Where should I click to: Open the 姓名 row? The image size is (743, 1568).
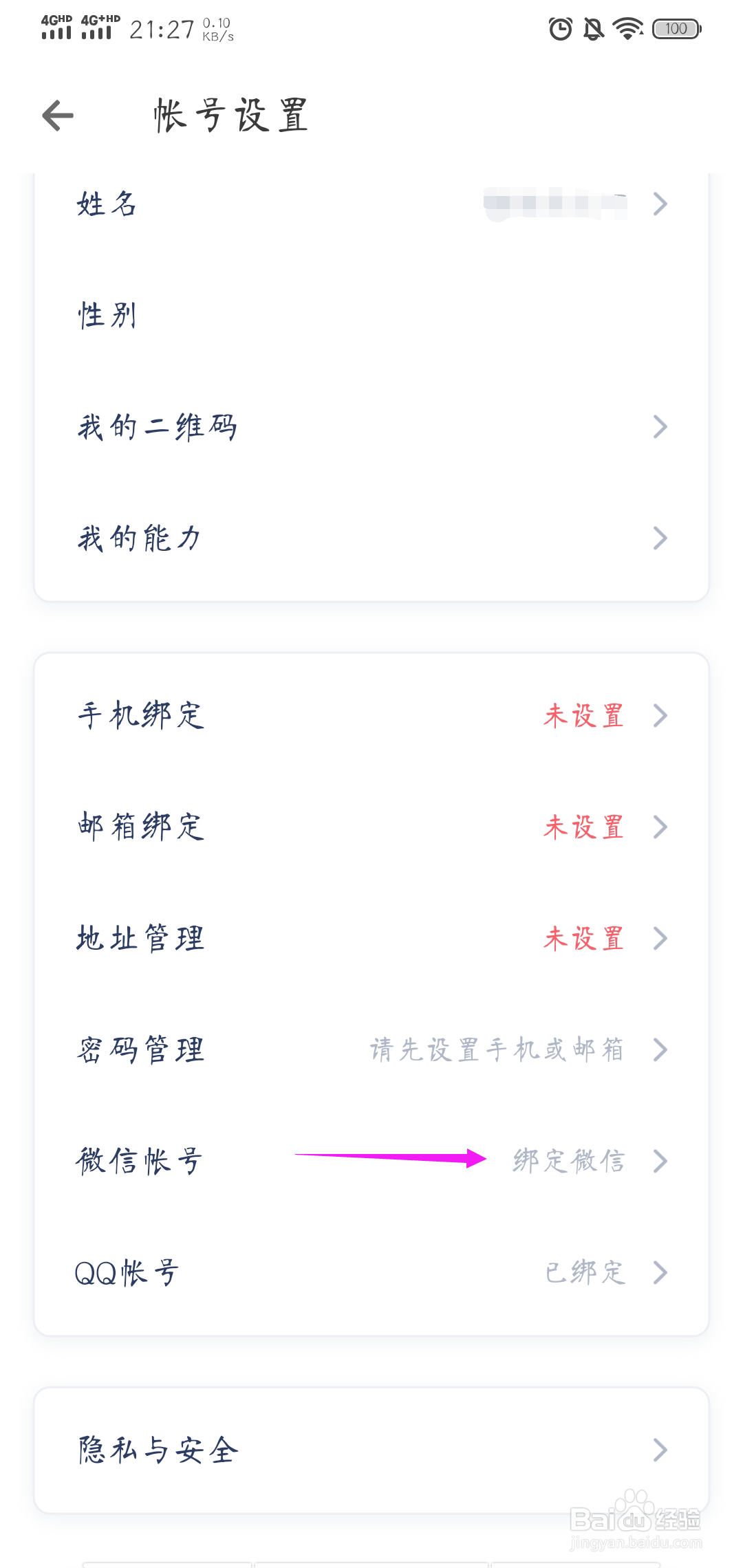tap(371, 204)
